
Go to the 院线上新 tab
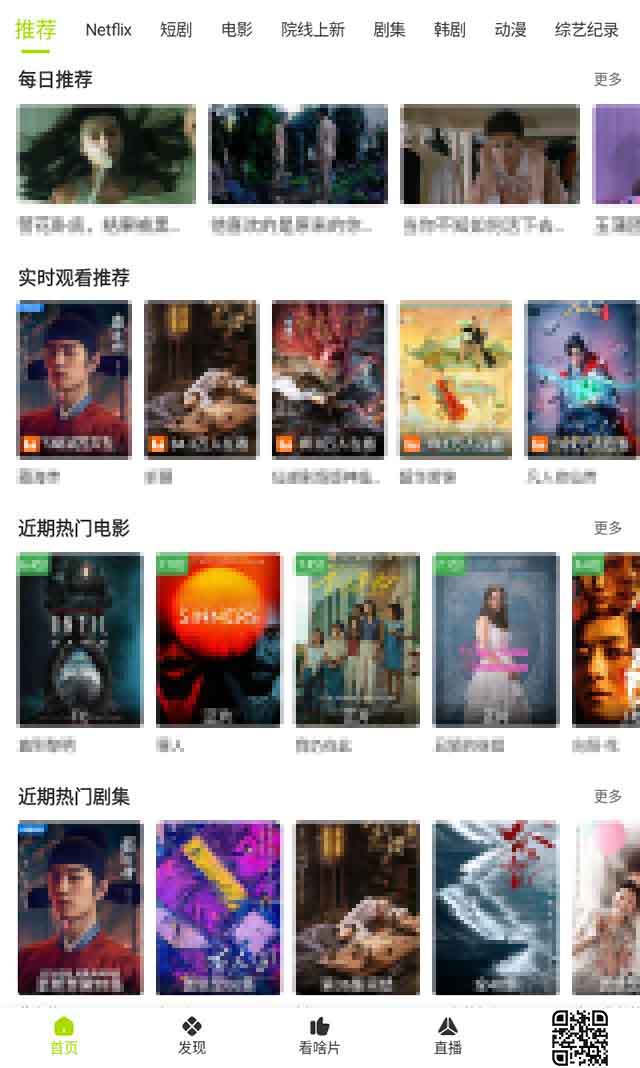313,30
